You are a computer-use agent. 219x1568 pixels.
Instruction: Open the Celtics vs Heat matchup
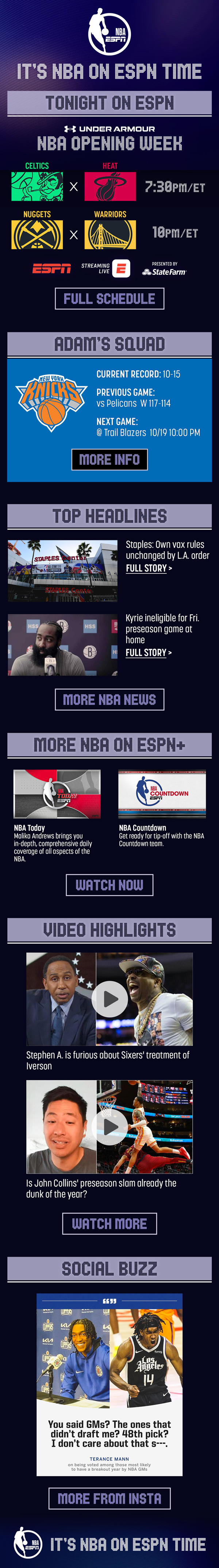point(74,187)
